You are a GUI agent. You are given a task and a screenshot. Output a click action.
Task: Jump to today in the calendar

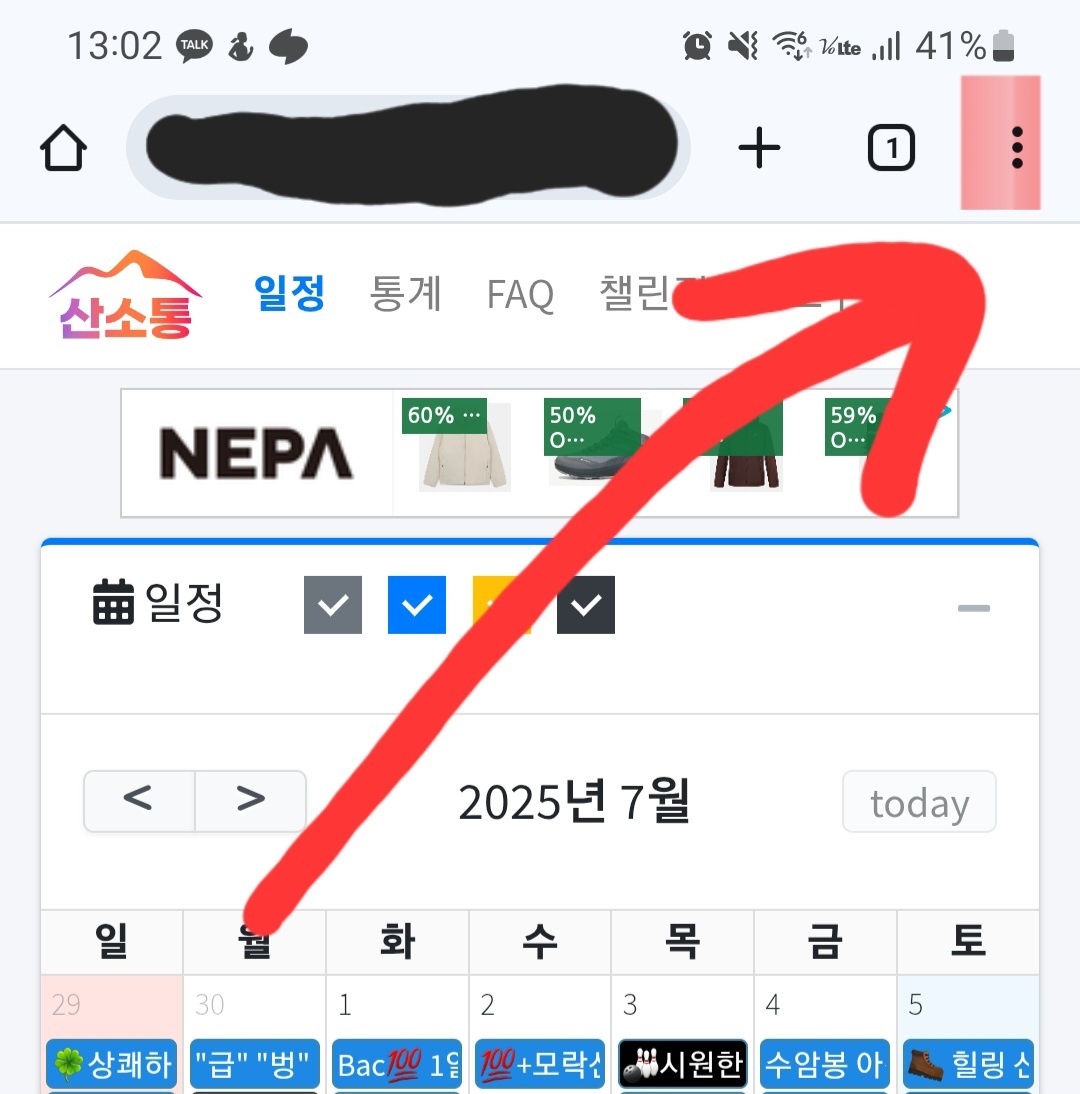pos(919,802)
